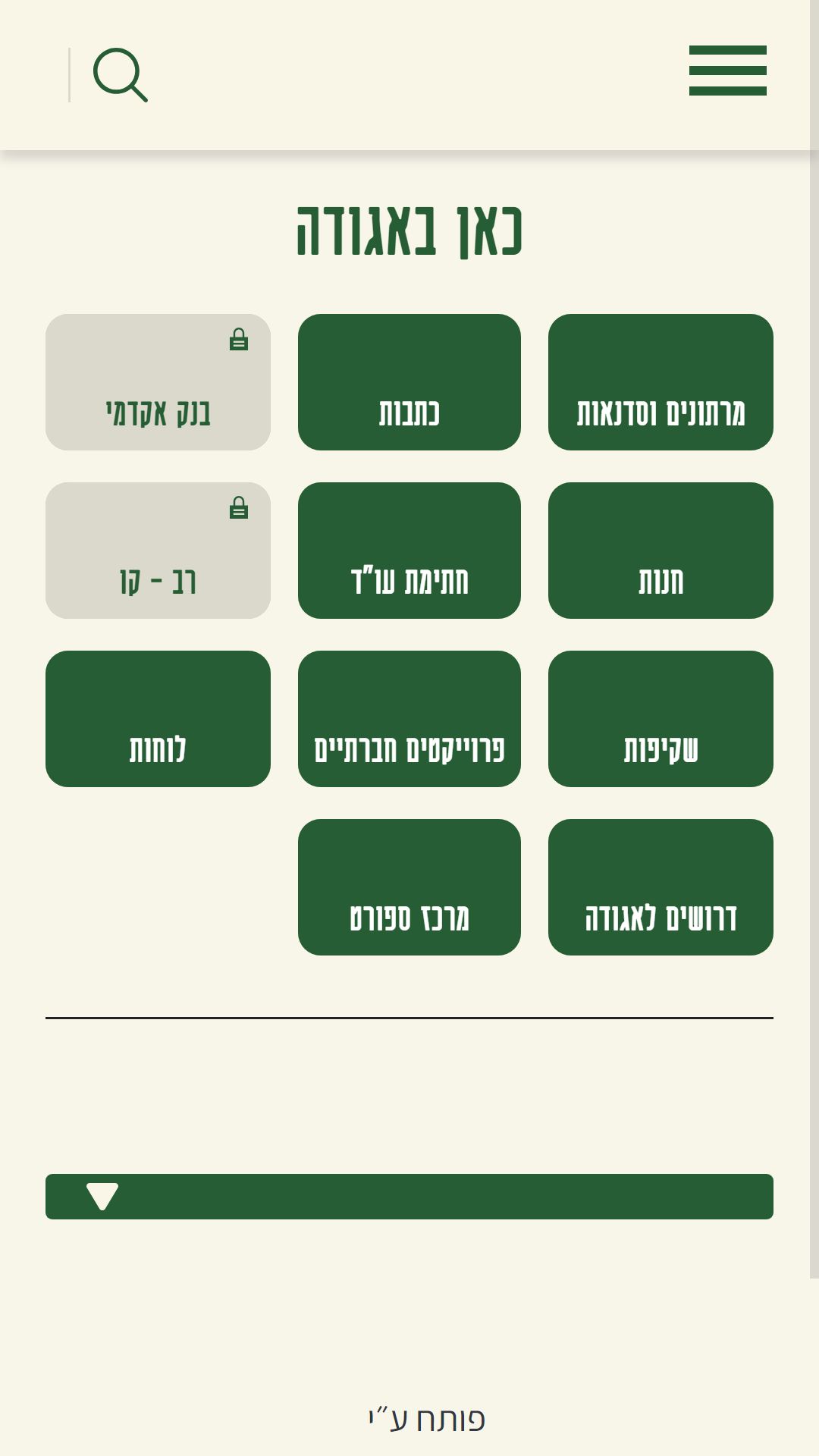Open the כתבות section
Image resolution: width=819 pixels, height=1456 pixels.
click(x=409, y=382)
